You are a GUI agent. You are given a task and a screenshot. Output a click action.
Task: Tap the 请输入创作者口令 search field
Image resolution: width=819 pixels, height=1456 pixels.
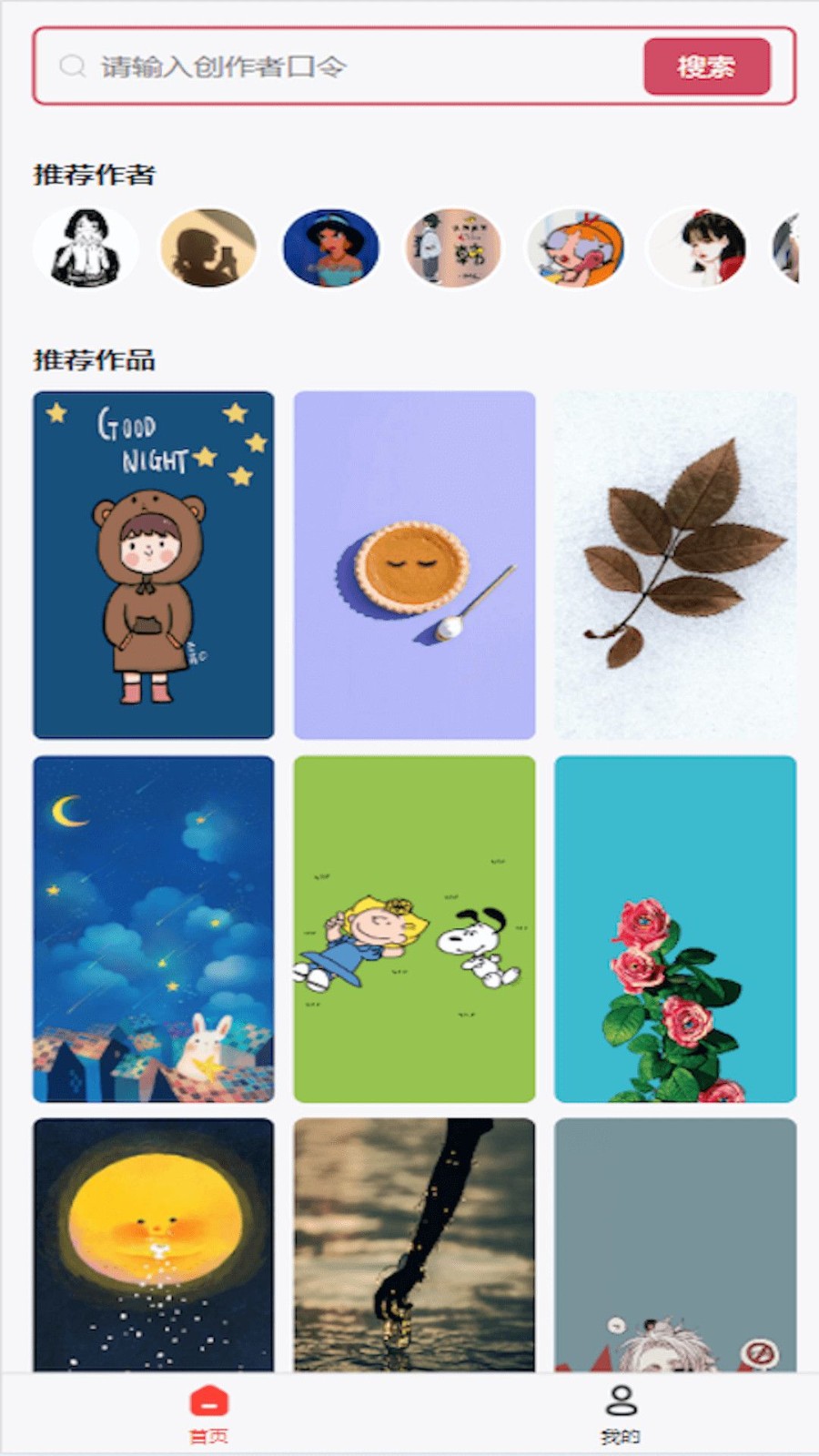click(x=346, y=66)
